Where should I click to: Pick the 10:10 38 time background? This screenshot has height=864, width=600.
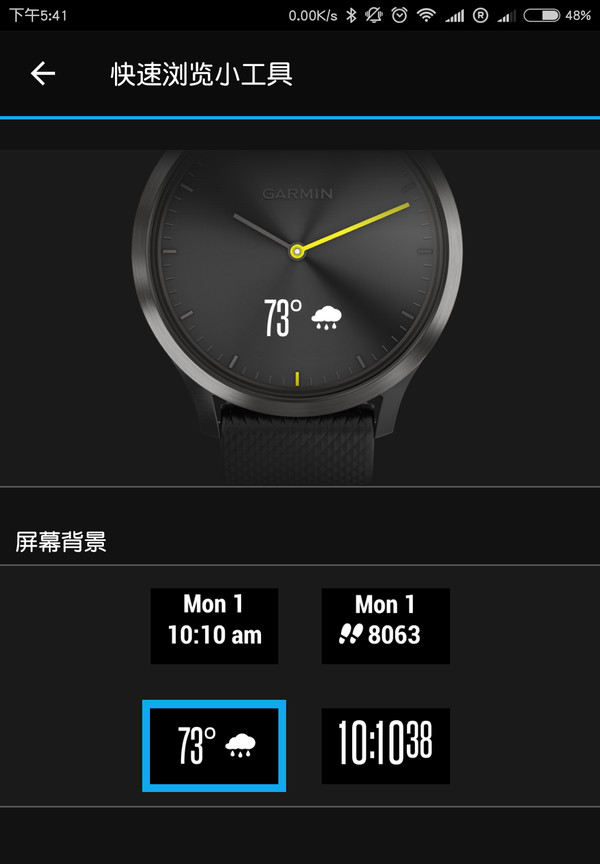(x=385, y=746)
